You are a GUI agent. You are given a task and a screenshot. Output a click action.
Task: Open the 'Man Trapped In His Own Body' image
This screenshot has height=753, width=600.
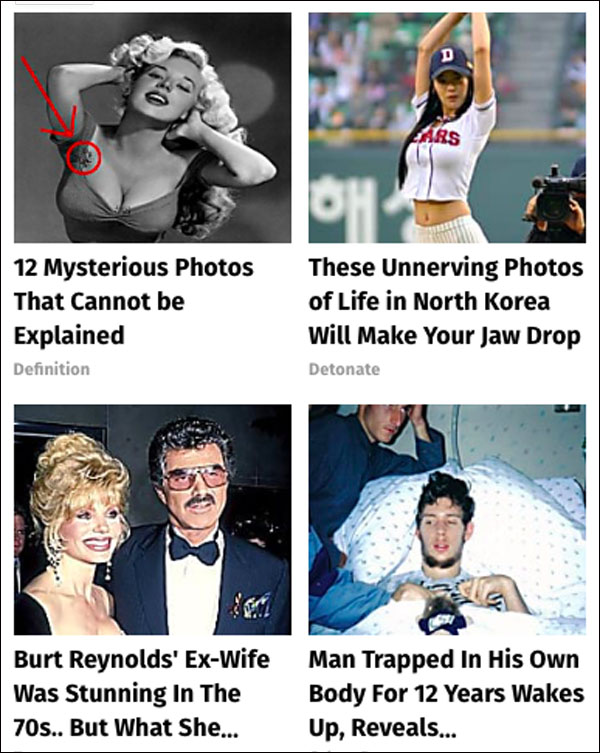point(446,519)
